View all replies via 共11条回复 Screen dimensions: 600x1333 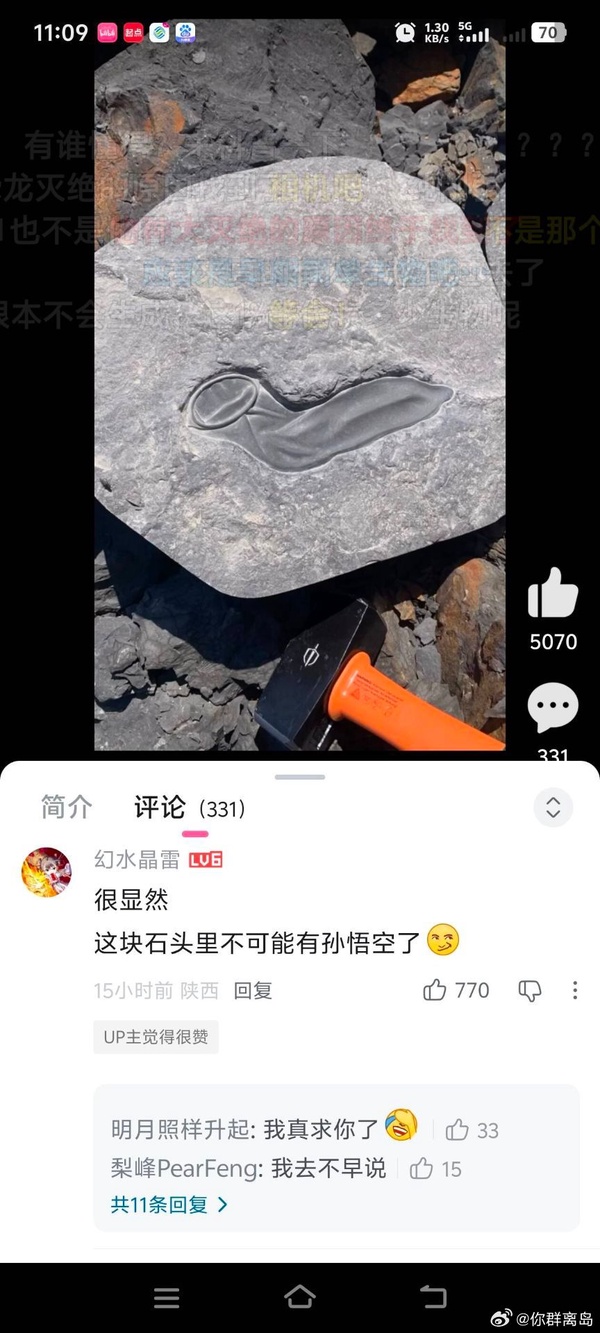click(x=169, y=1205)
